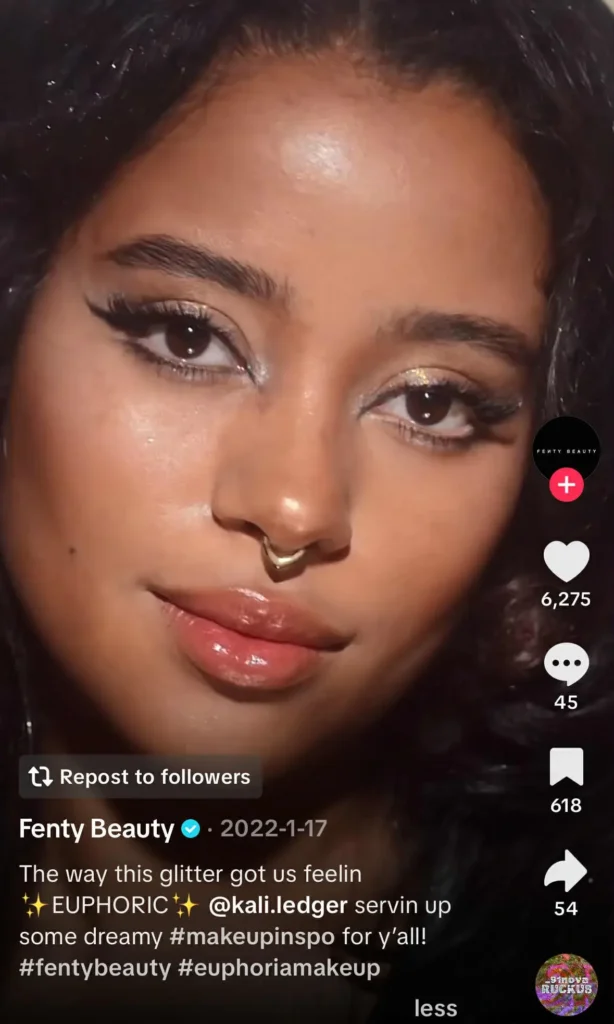Collapse the caption with 'less'
This screenshot has height=1024, width=614.
pos(435,1008)
